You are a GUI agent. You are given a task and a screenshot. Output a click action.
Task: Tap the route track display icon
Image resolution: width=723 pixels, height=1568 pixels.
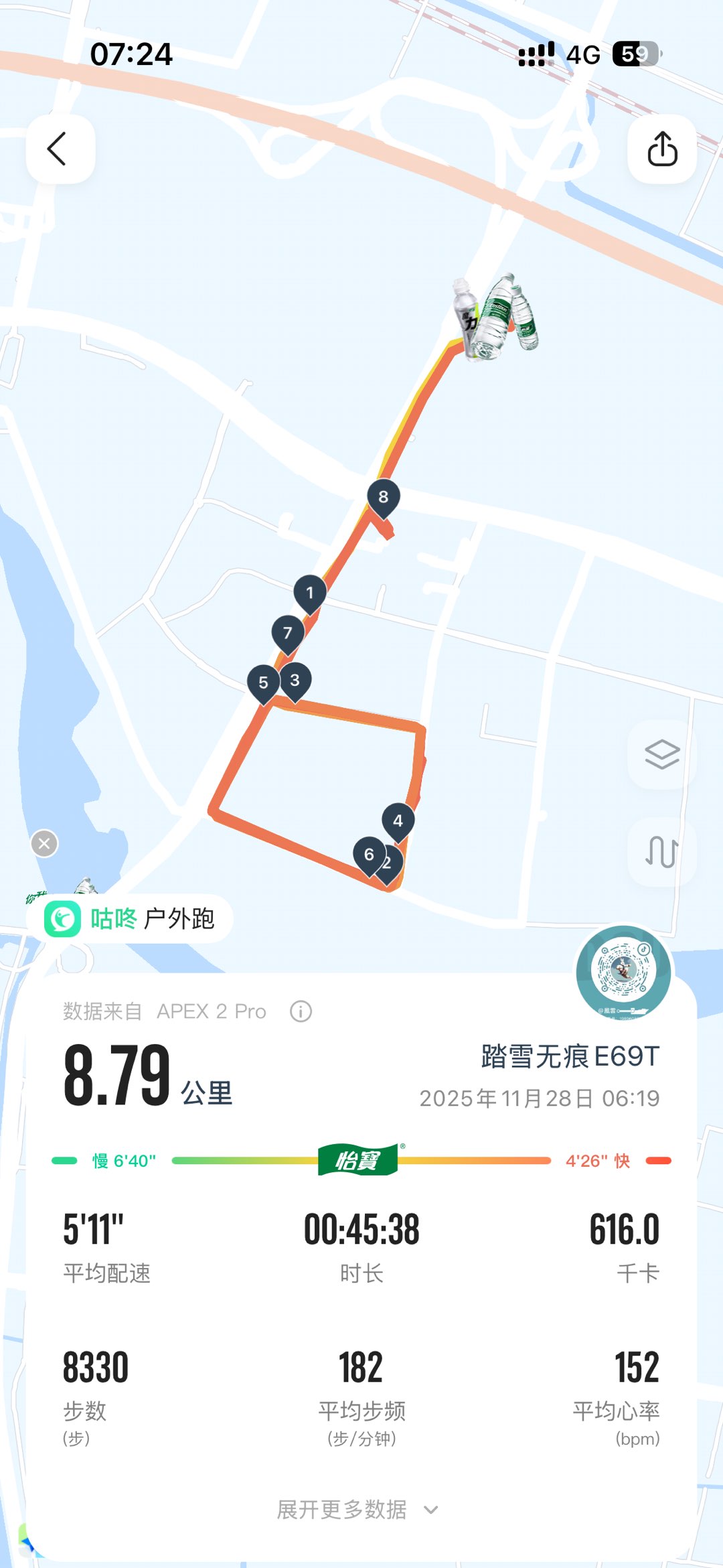pos(661,852)
